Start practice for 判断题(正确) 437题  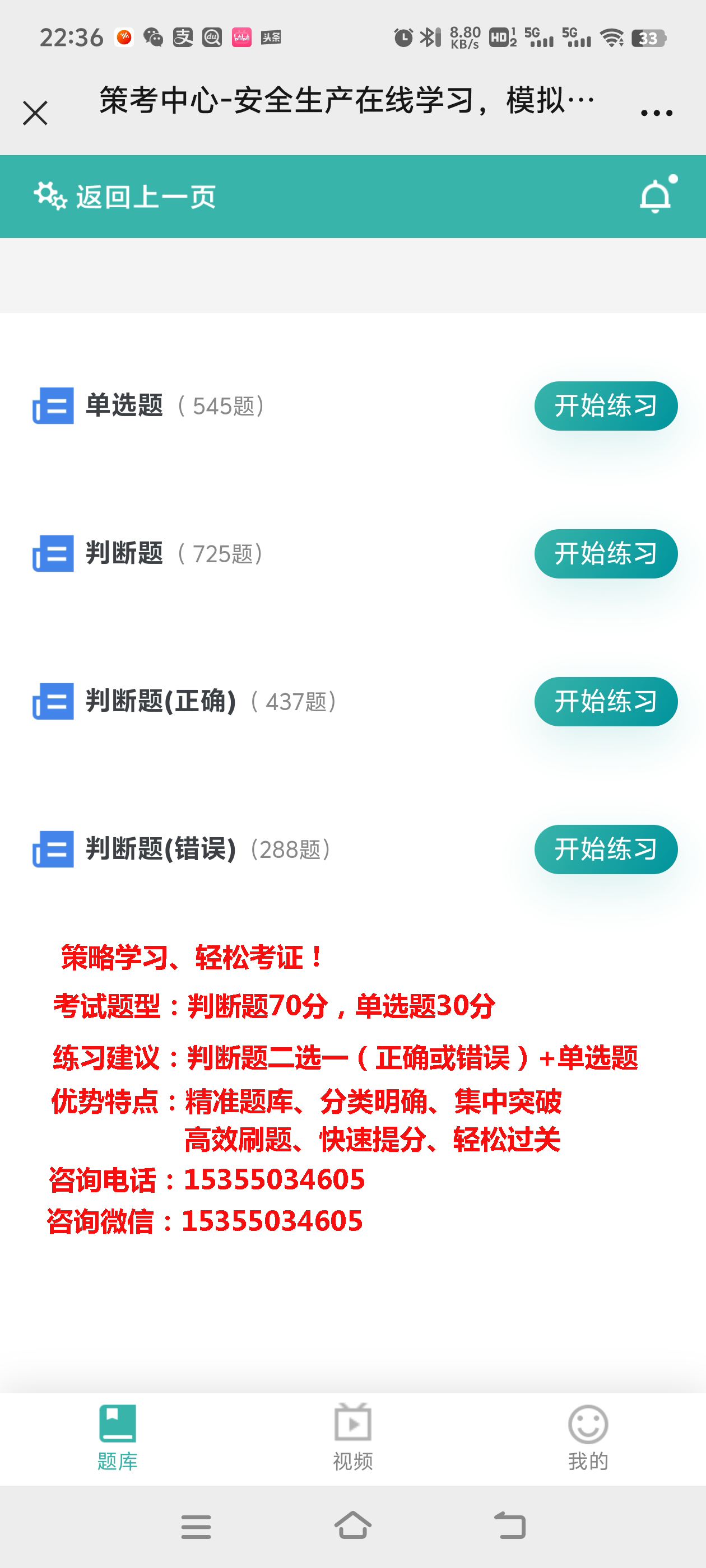pyautogui.click(x=606, y=702)
